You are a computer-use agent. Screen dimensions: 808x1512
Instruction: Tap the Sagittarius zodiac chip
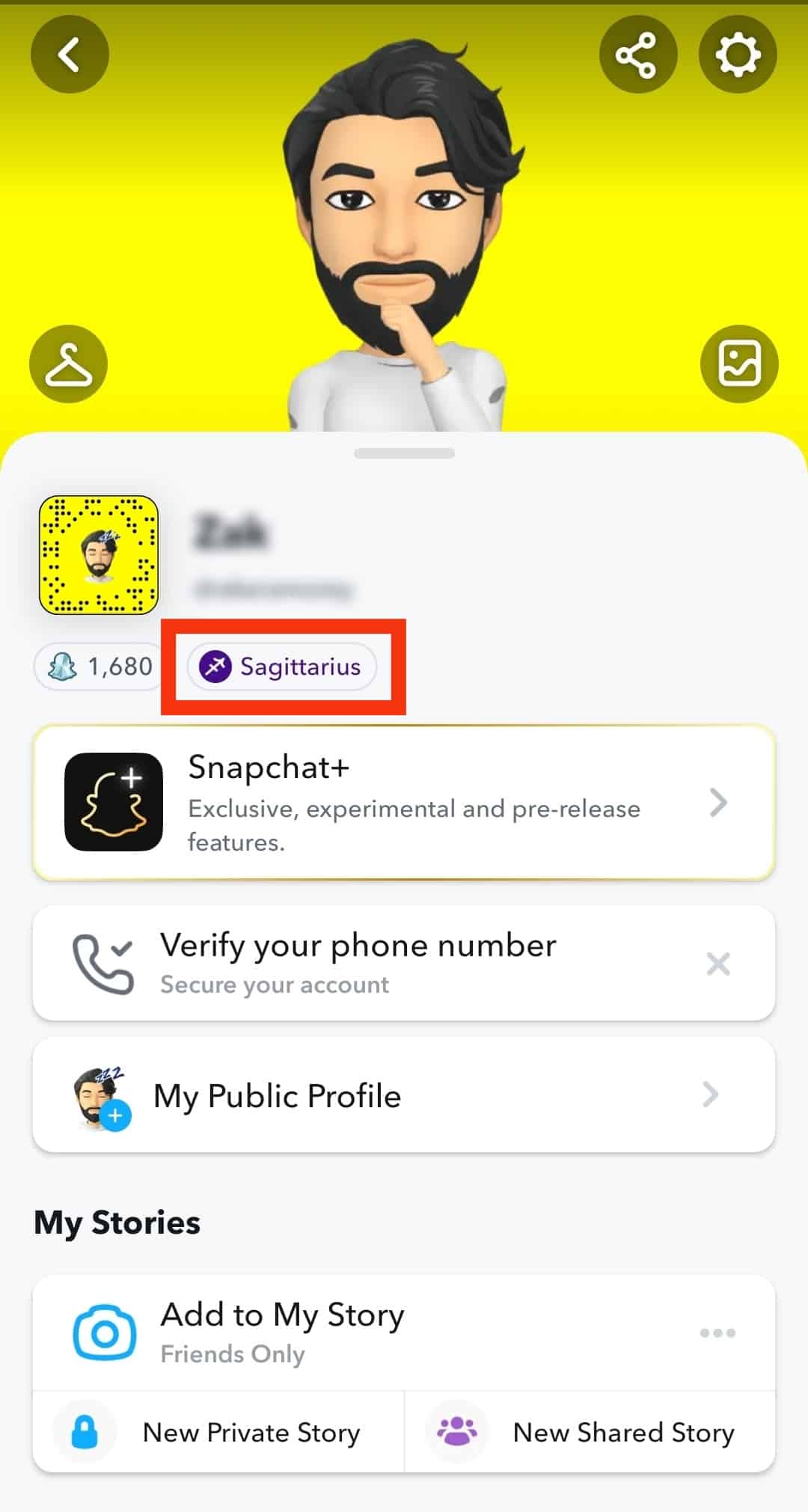pyautogui.click(x=282, y=666)
